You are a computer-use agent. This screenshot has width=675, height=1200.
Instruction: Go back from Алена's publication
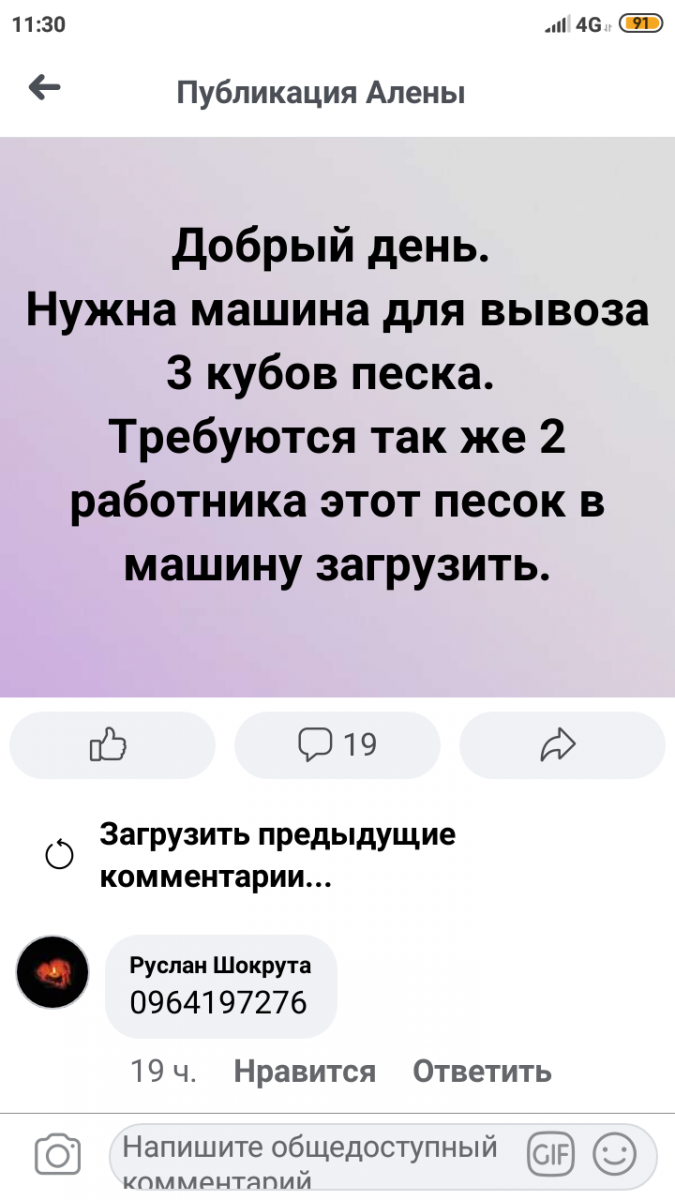click(45, 90)
